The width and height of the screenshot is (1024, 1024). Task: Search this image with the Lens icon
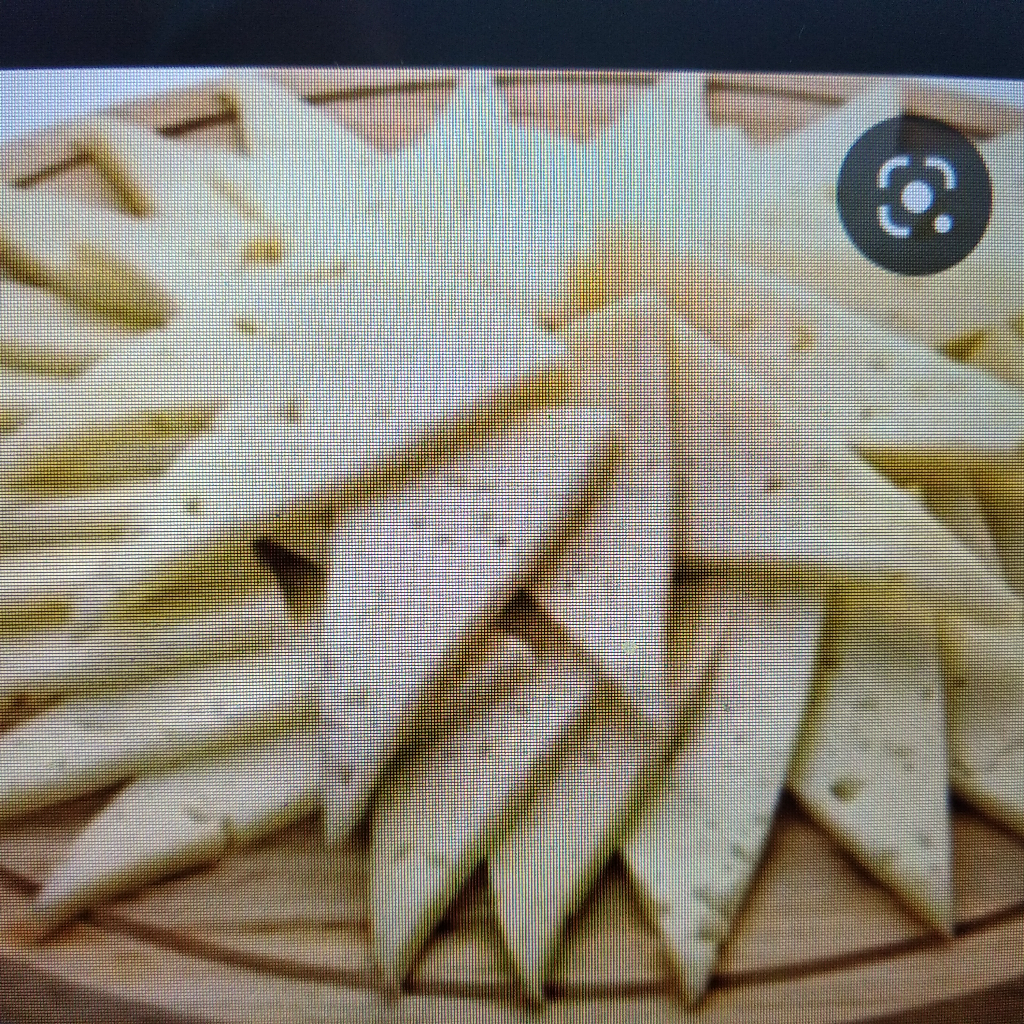913,196
